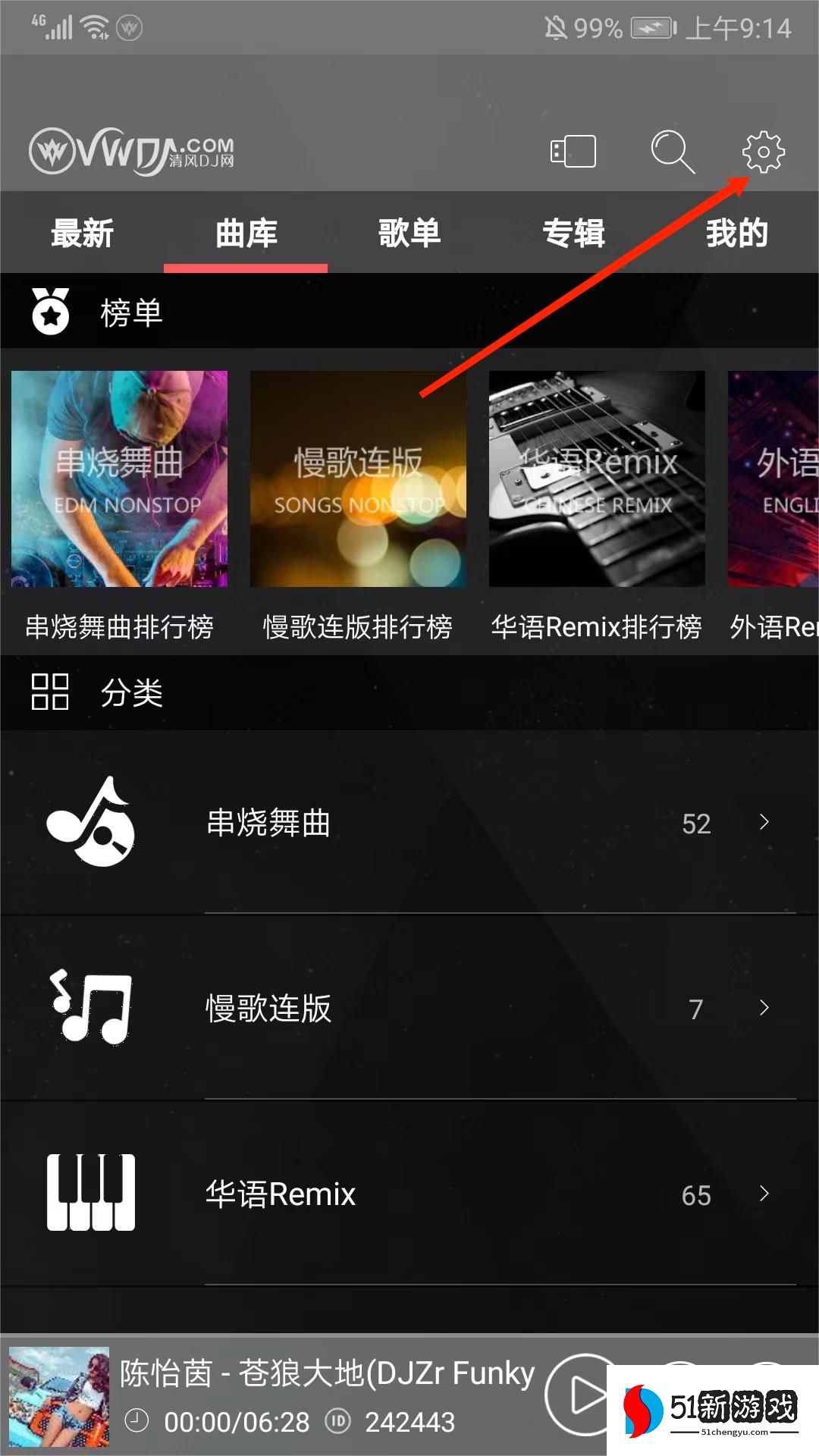Open the search magnifier

point(672,152)
